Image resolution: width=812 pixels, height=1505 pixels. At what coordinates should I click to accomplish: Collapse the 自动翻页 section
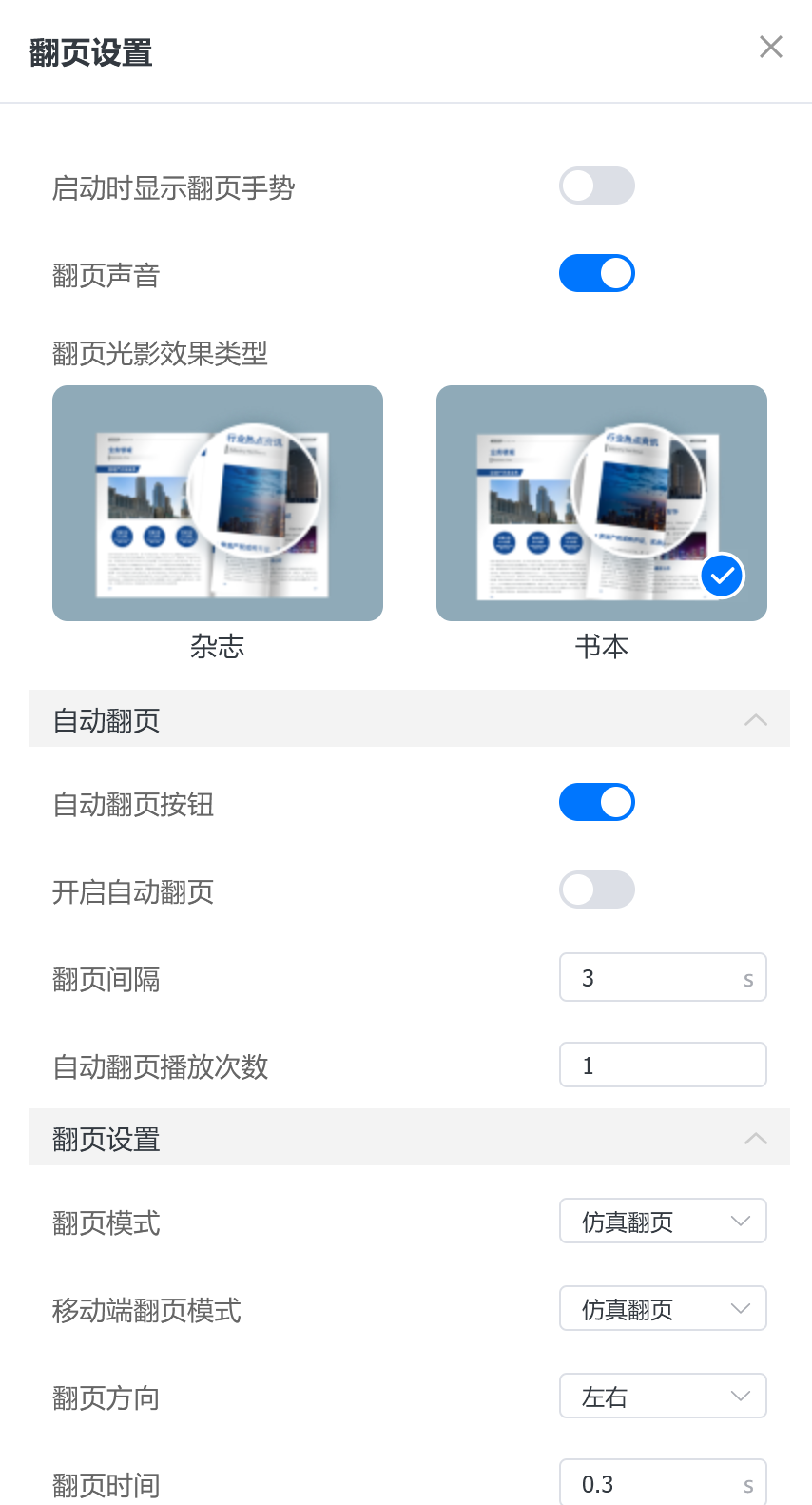(x=755, y=720)
